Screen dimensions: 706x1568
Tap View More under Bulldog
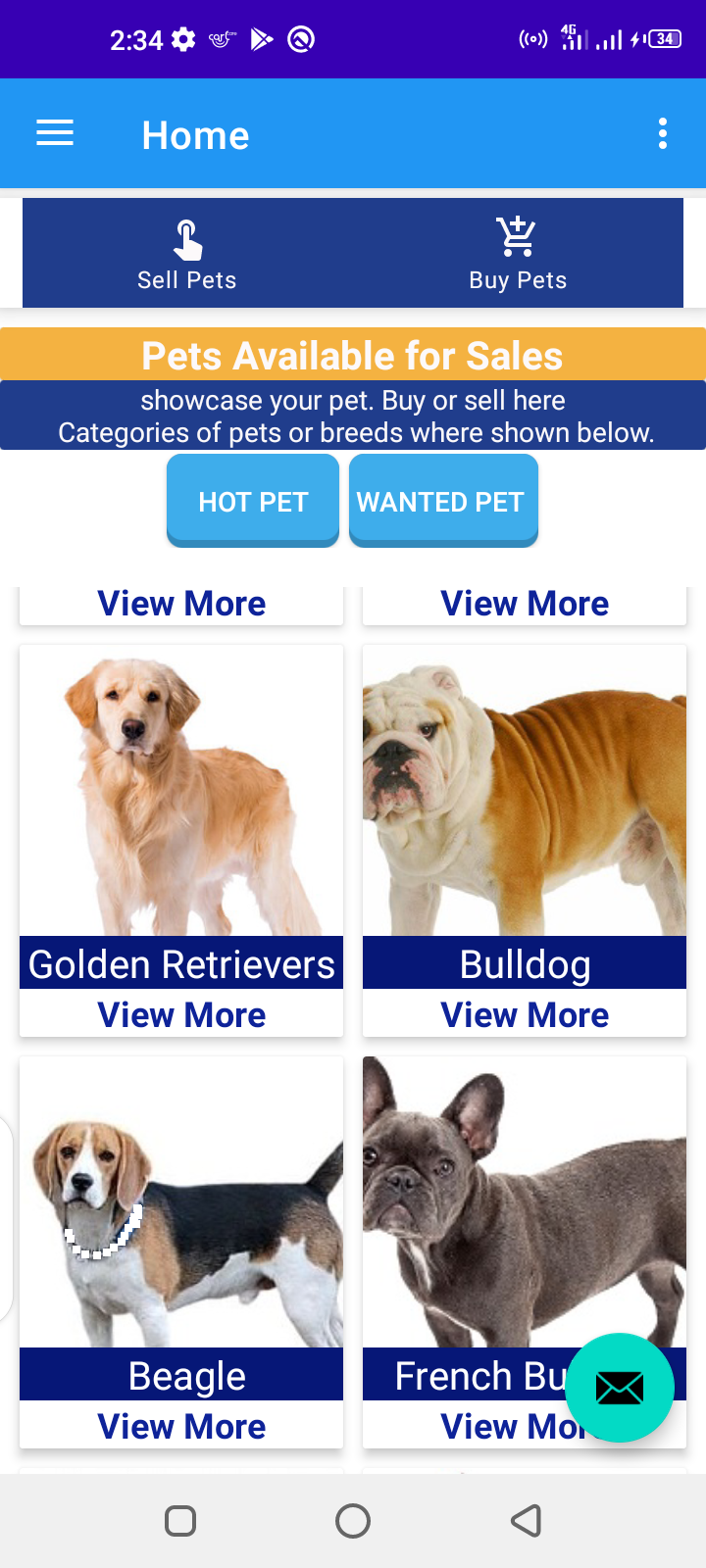coord(525,1014)
